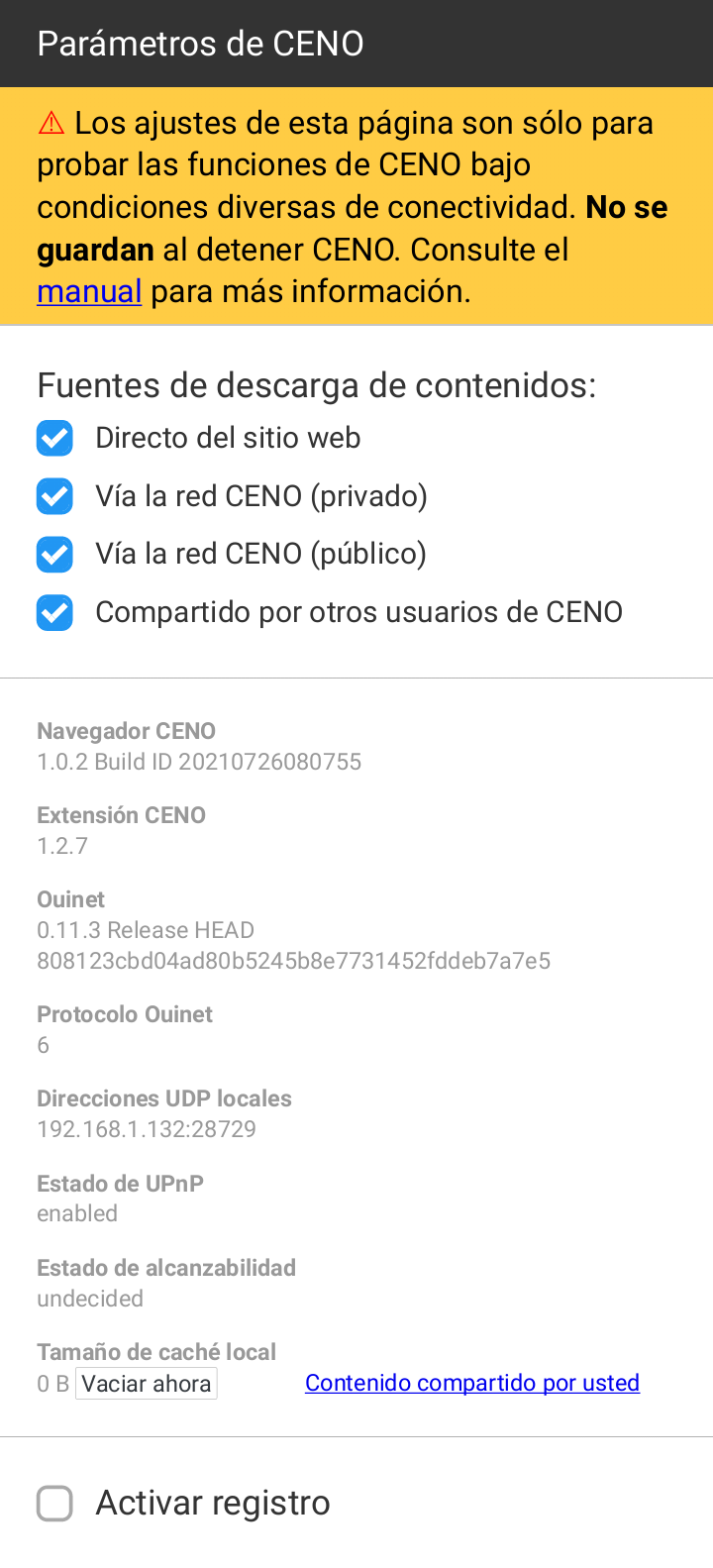Uncheck Compartido por otros usuarios de CENO
This screenshot has width=713, height=1568.
tap(54, 612)
